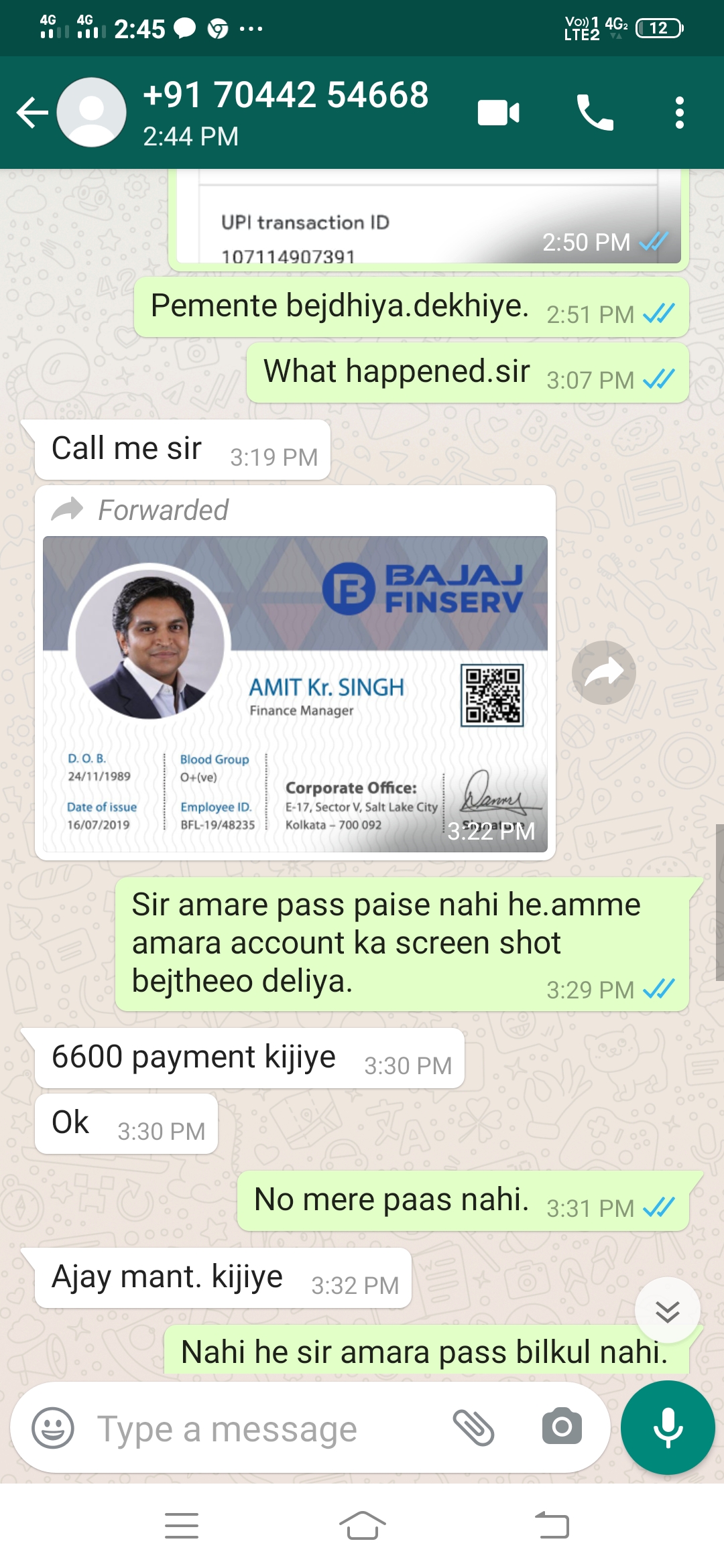
Task: Open the forwarded Bajaj Finserv ID image
Action: coord(295,694)
